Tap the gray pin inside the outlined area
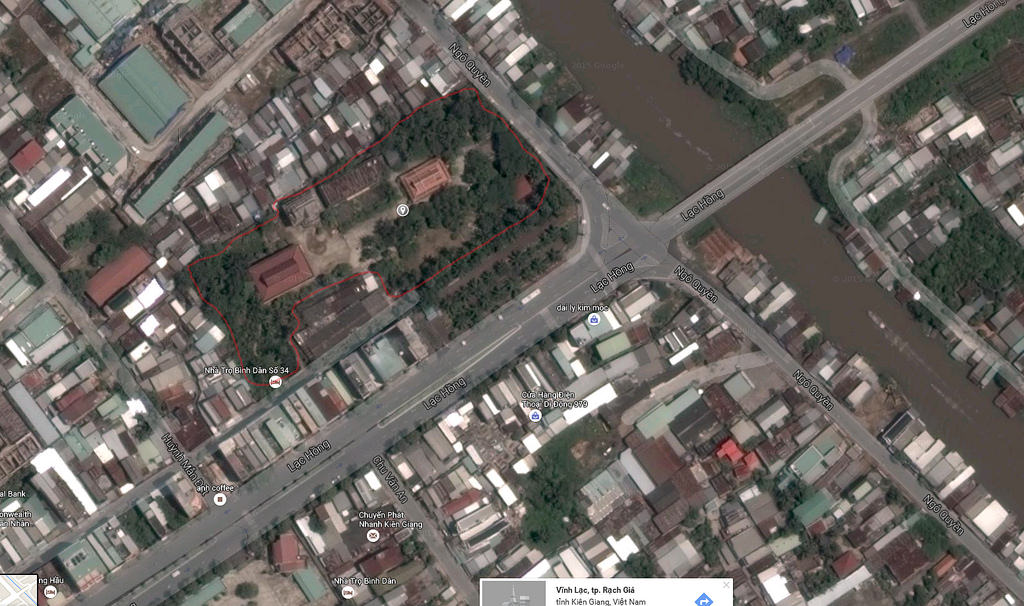1024x606 pixels. tap(402, 209)
